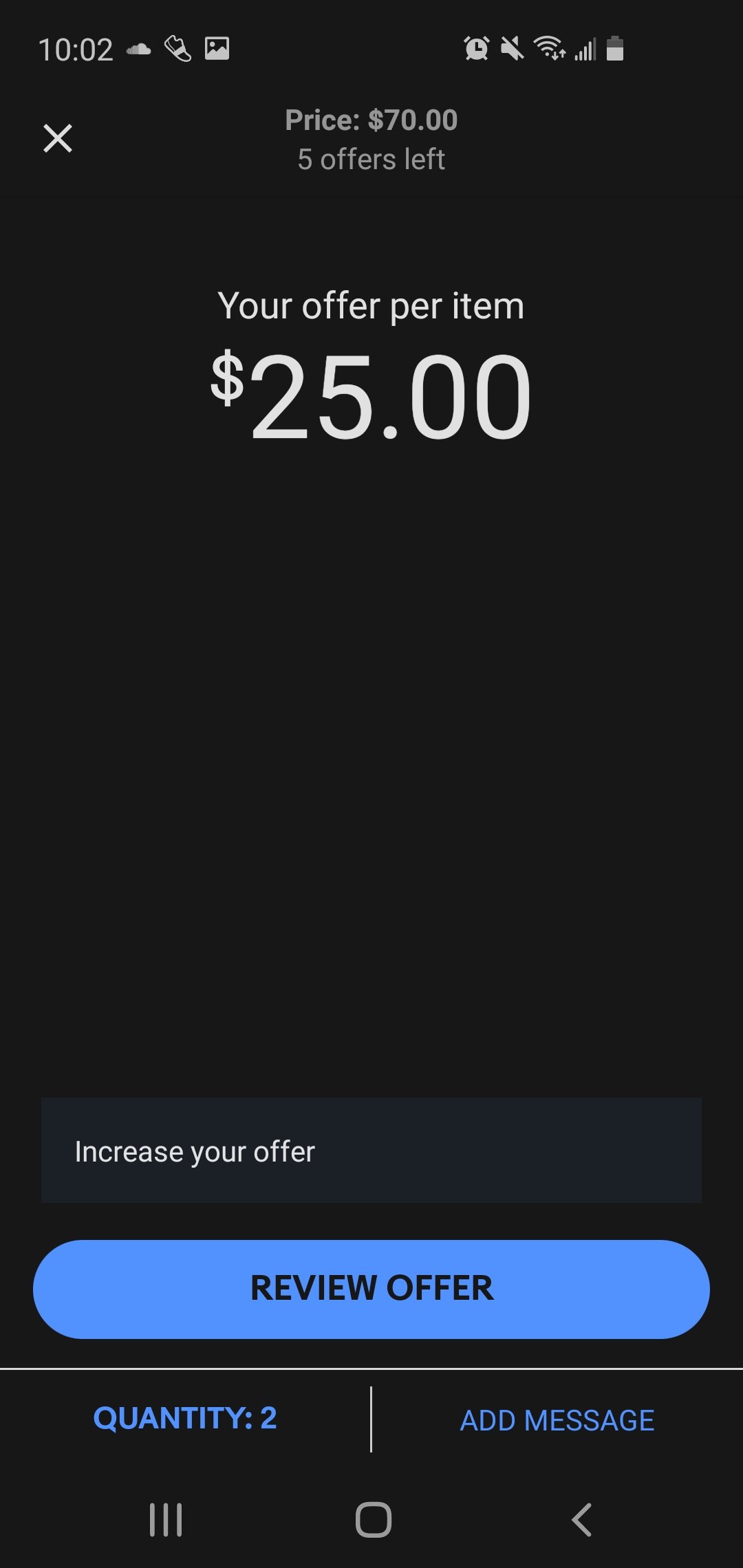Add a message to the offer
The width and height of the screenshot is (743, 1568).
point(557,1420)
